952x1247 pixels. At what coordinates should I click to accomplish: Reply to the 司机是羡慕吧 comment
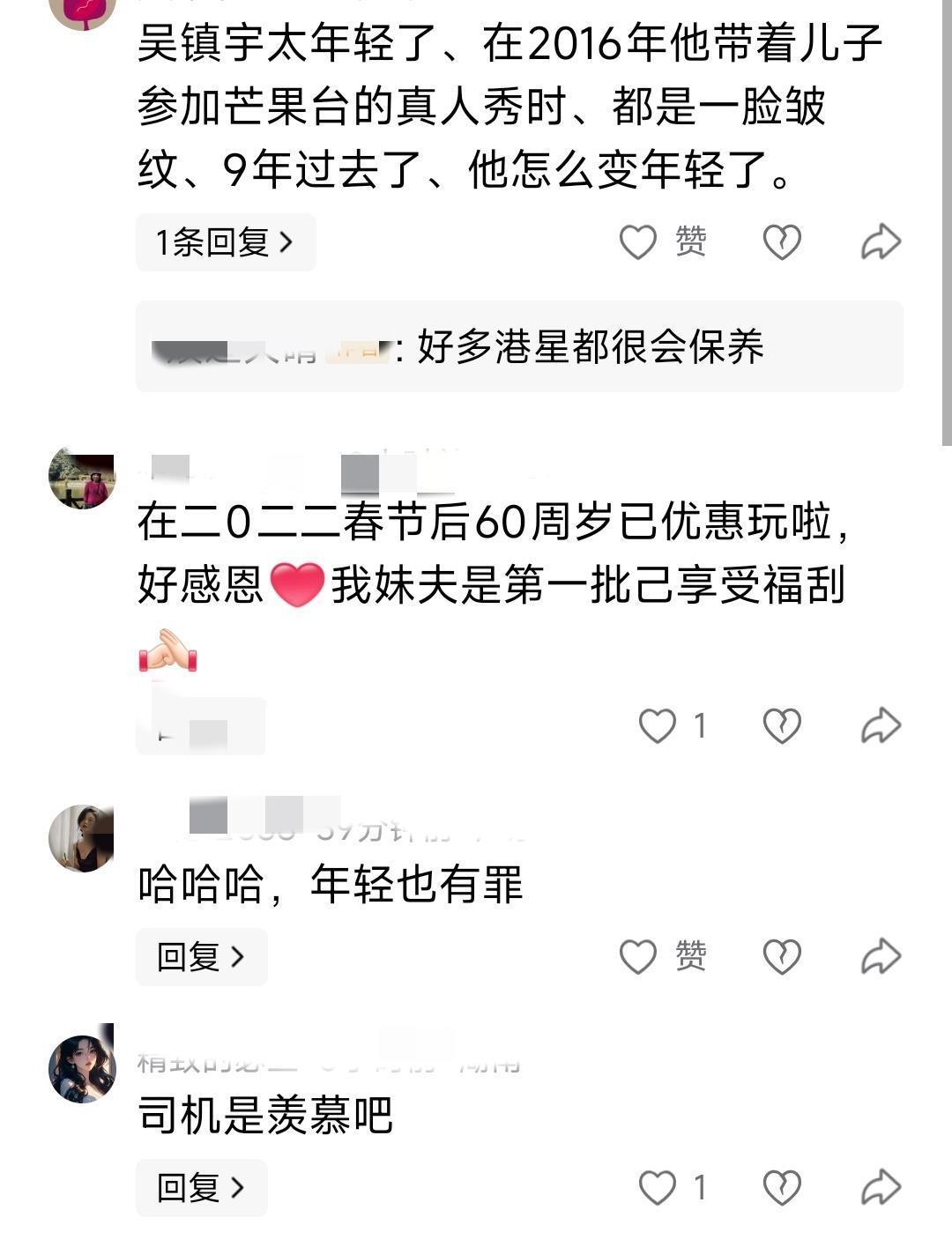tap(201, 1188)
